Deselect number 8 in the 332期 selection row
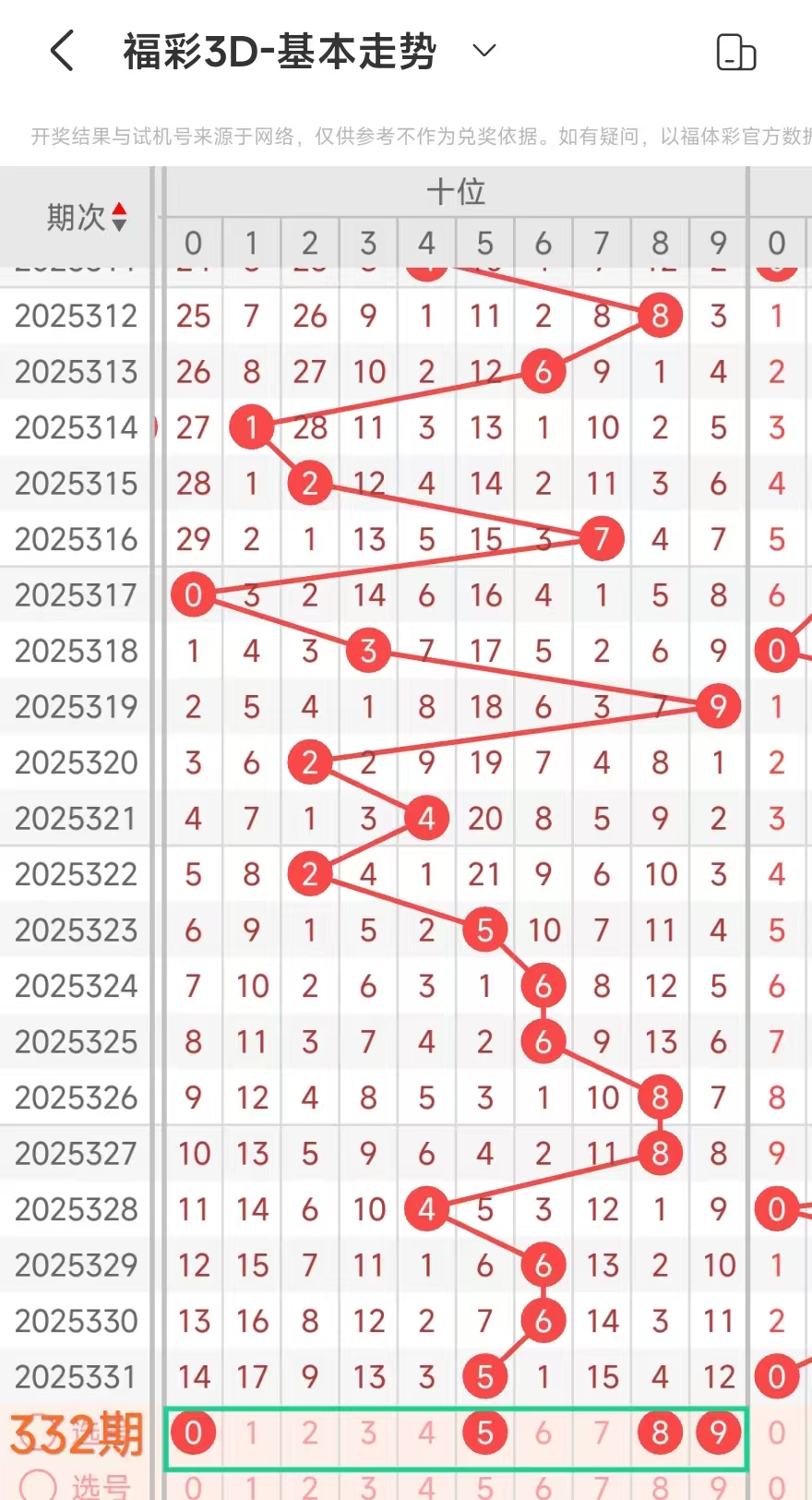The height and width of the screenshot is (1500, 812). point(660,1433)
